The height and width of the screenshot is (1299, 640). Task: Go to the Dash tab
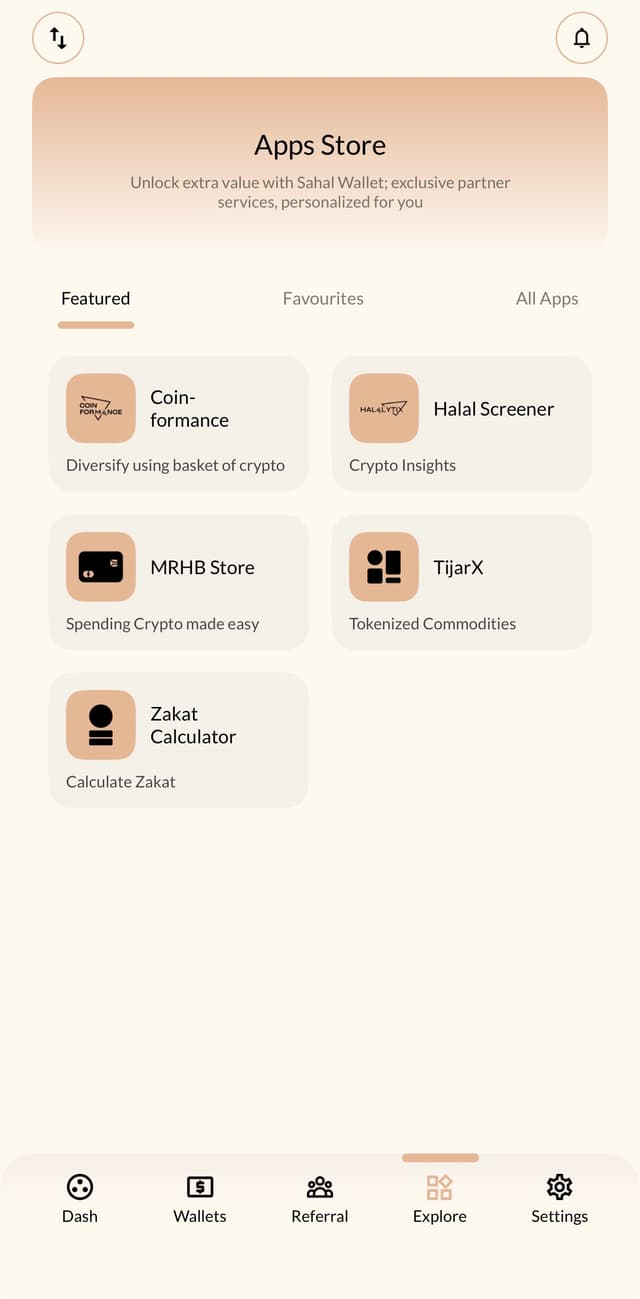click(x=80, y=1199)
